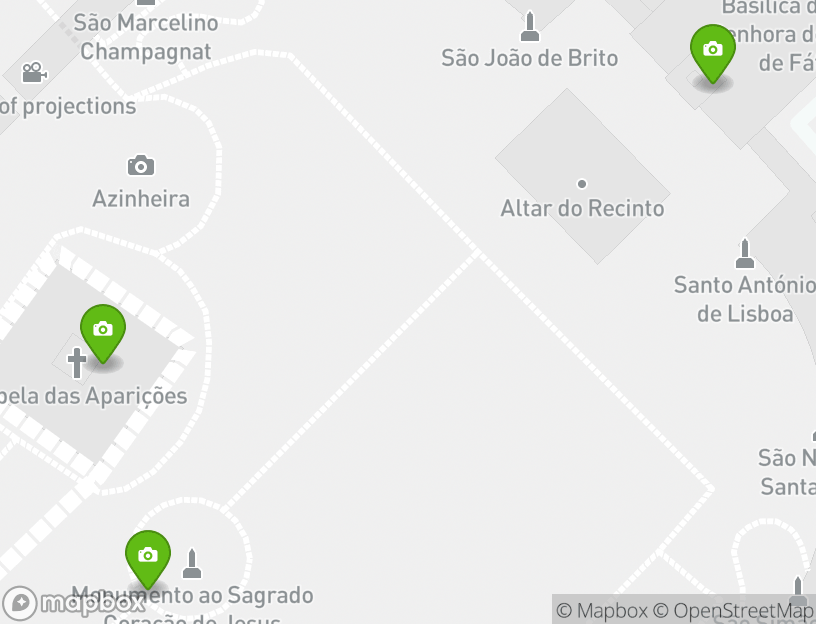Open the green camera pin near the Basílica
The image size is (816, 624).
click(712, 51)
